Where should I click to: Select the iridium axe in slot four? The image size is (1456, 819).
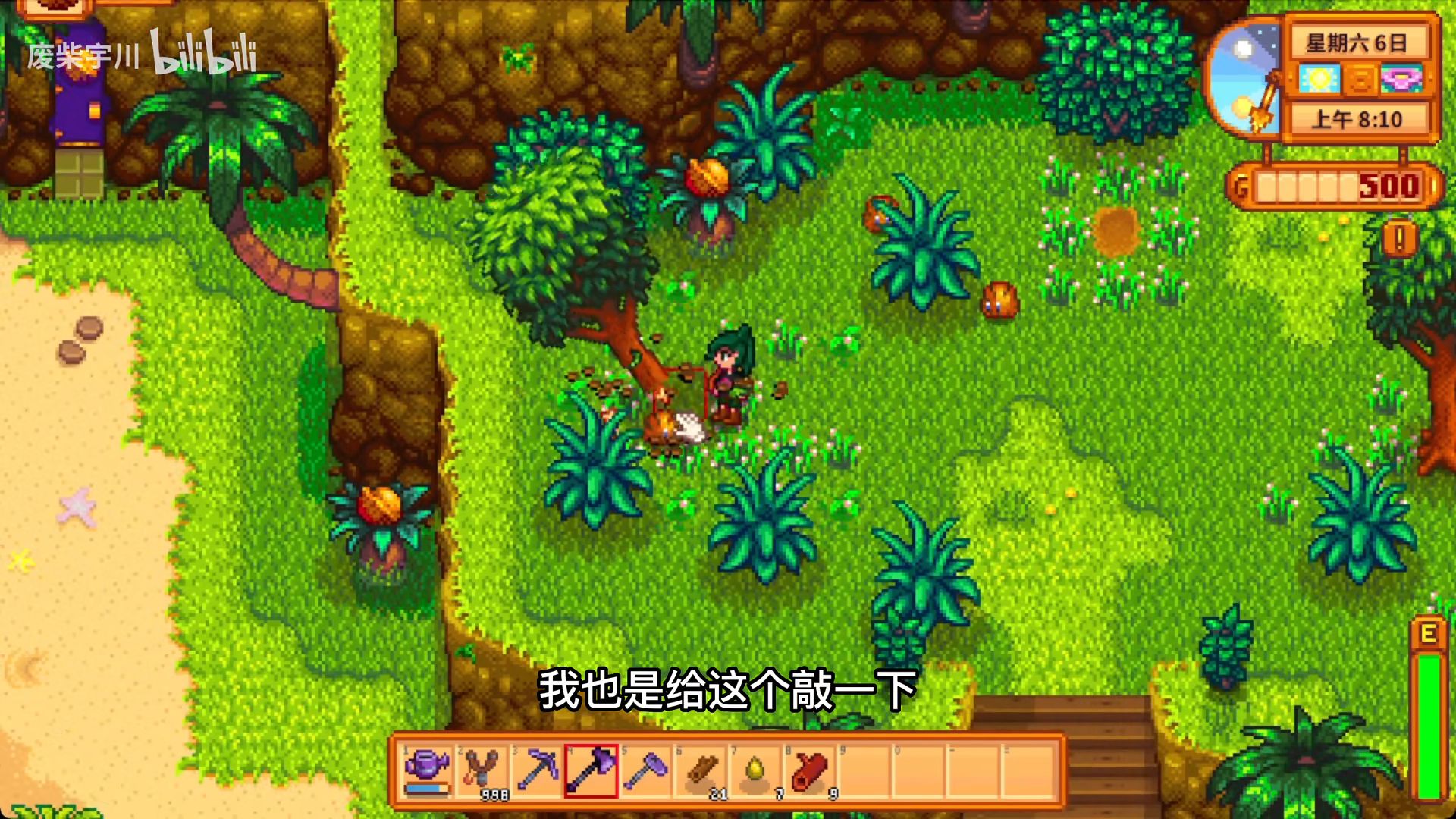pyautogui.click(x=591, y=770)
